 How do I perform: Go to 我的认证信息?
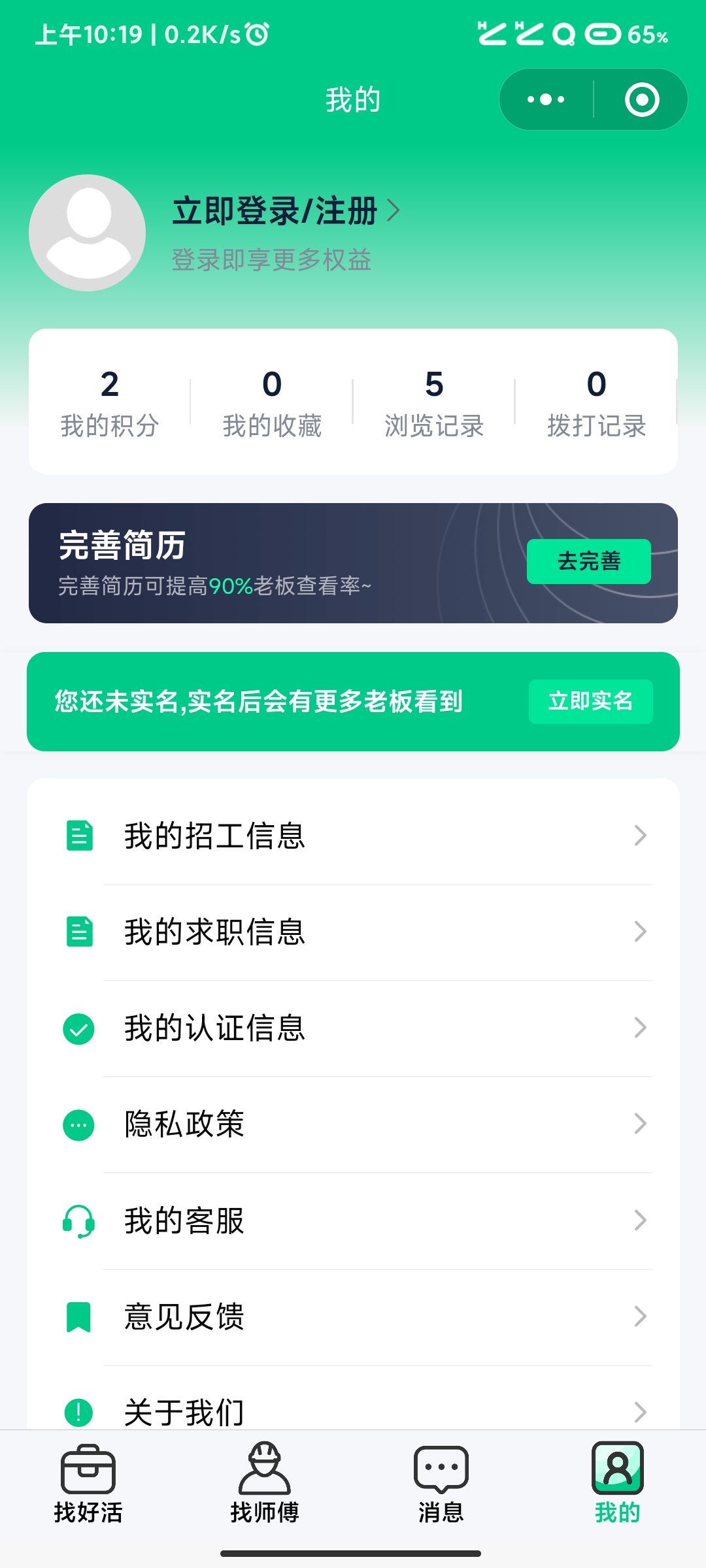(x=353, y=1028)
